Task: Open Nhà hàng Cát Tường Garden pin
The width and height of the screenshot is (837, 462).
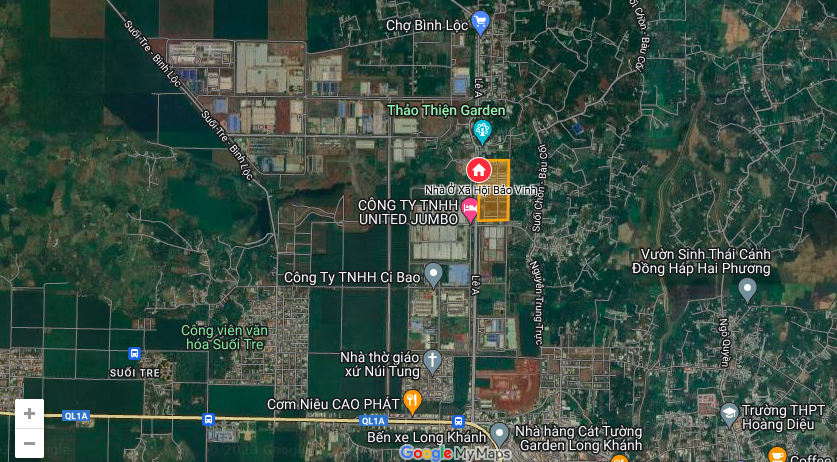Action: coord(499,433)
